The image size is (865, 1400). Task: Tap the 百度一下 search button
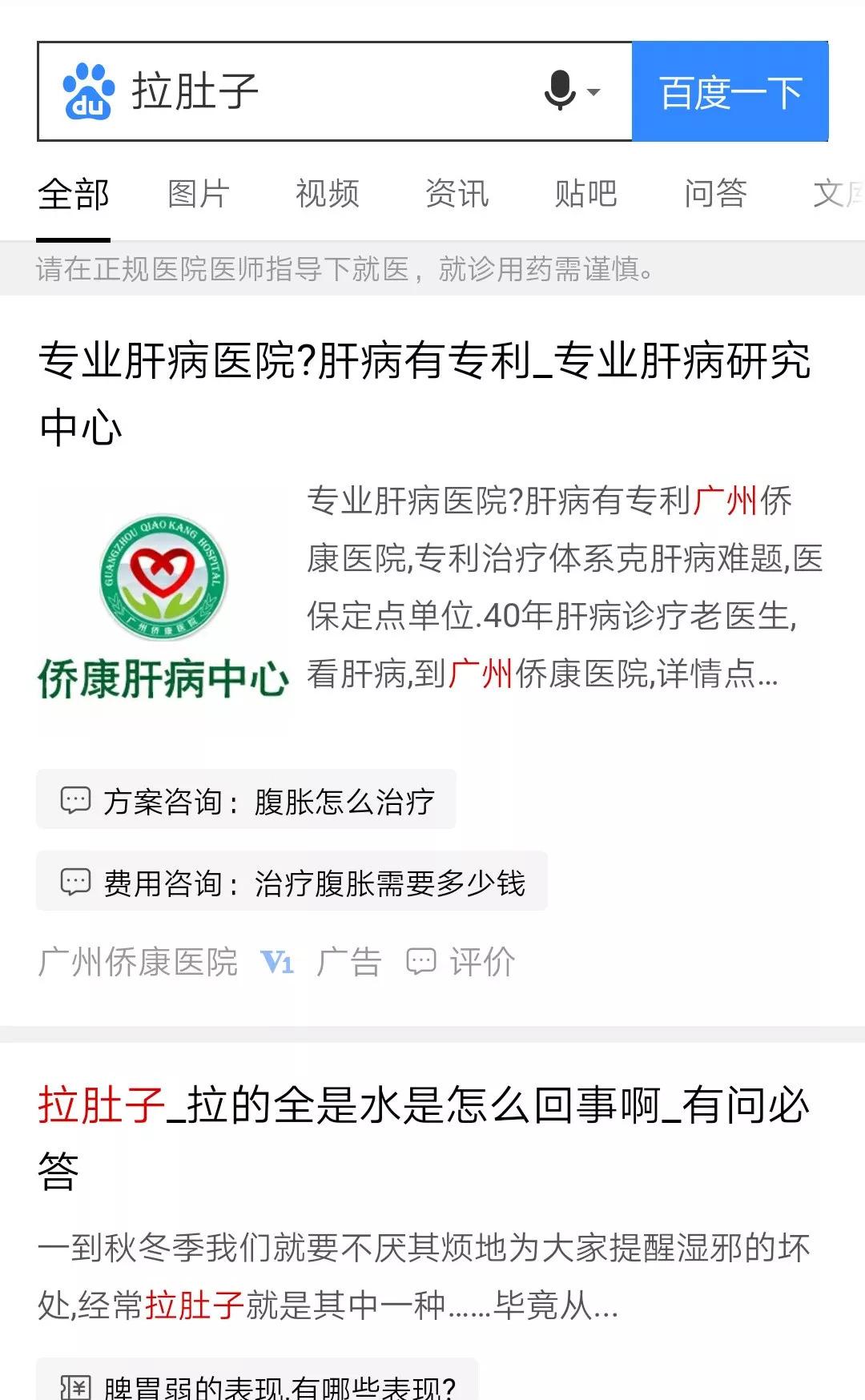730,91
